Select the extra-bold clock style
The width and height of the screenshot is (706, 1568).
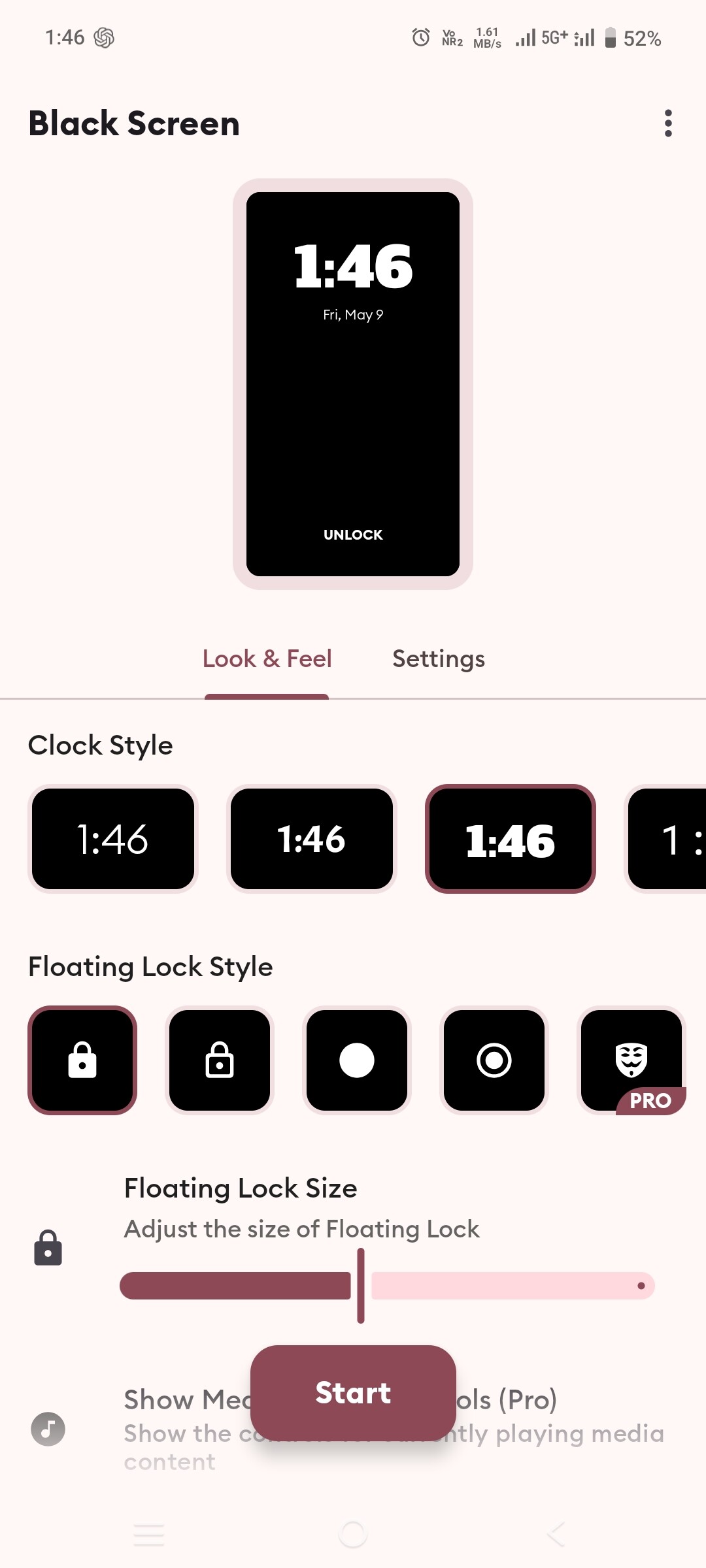511,839
